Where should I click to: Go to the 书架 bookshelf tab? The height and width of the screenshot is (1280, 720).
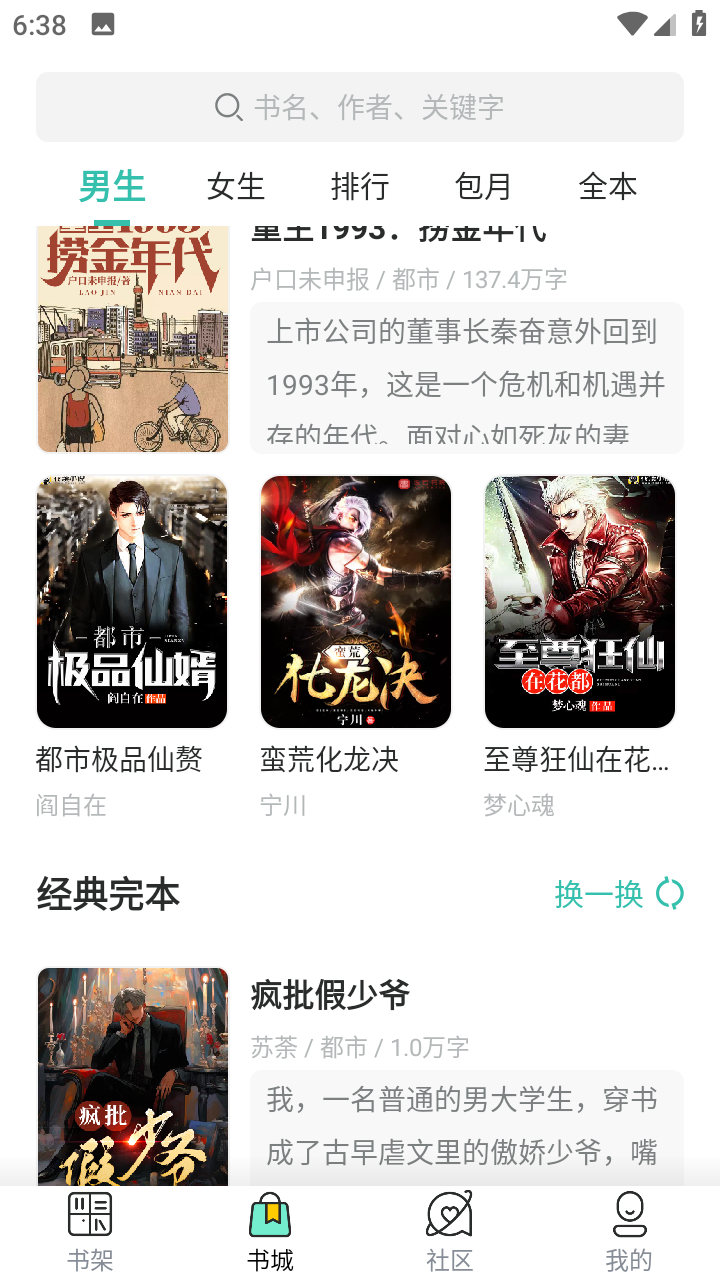[90, 1232]
